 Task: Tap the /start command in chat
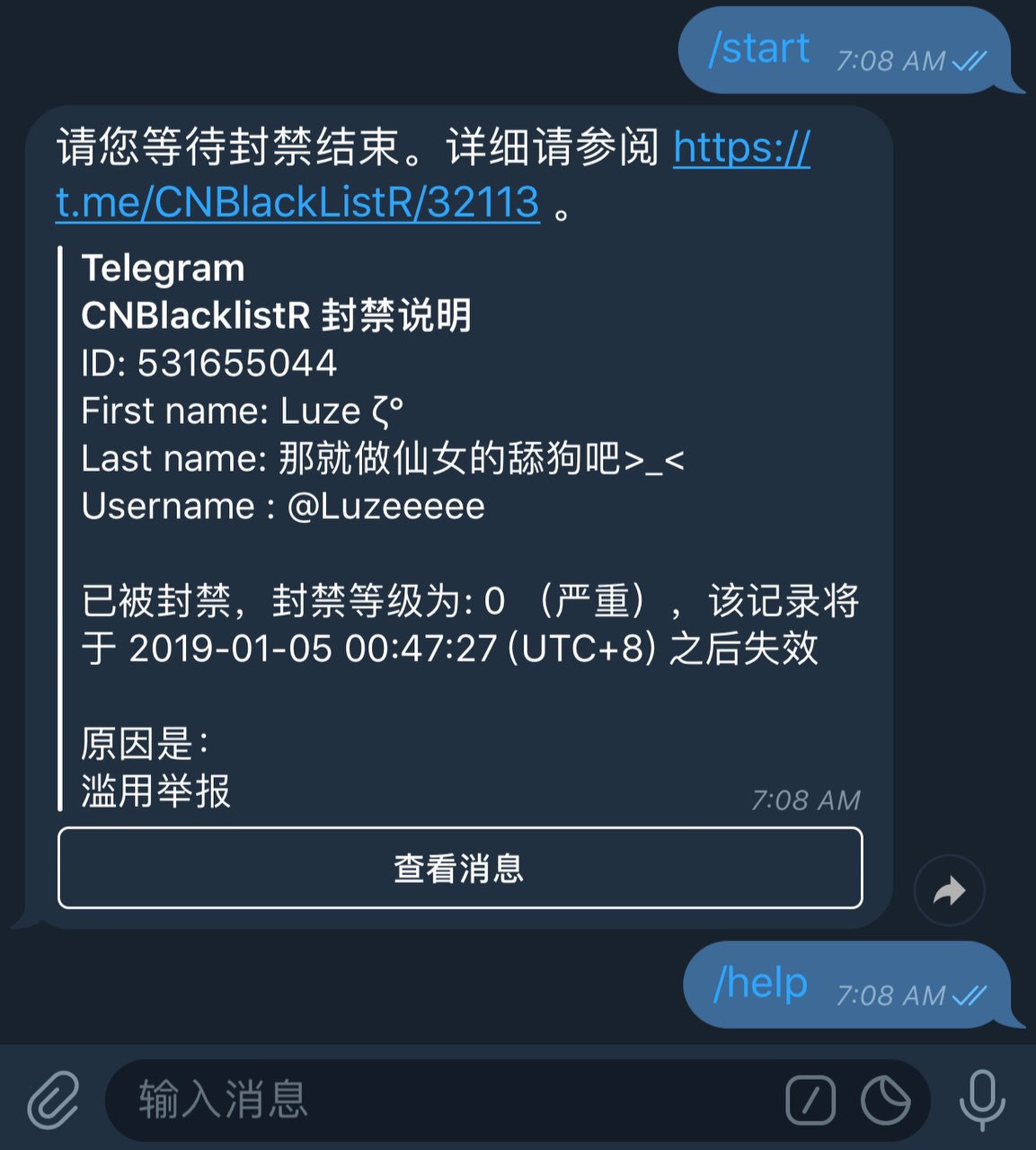[759, 49]
